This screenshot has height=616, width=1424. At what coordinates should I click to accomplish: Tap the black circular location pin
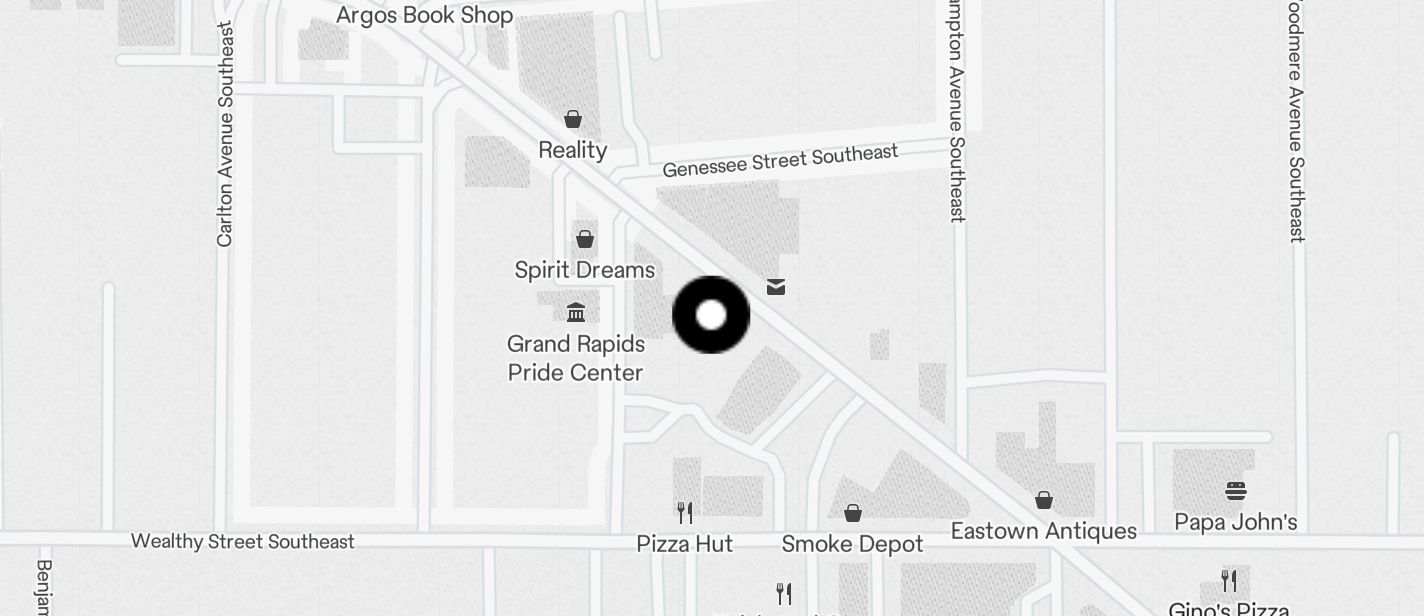711,315
